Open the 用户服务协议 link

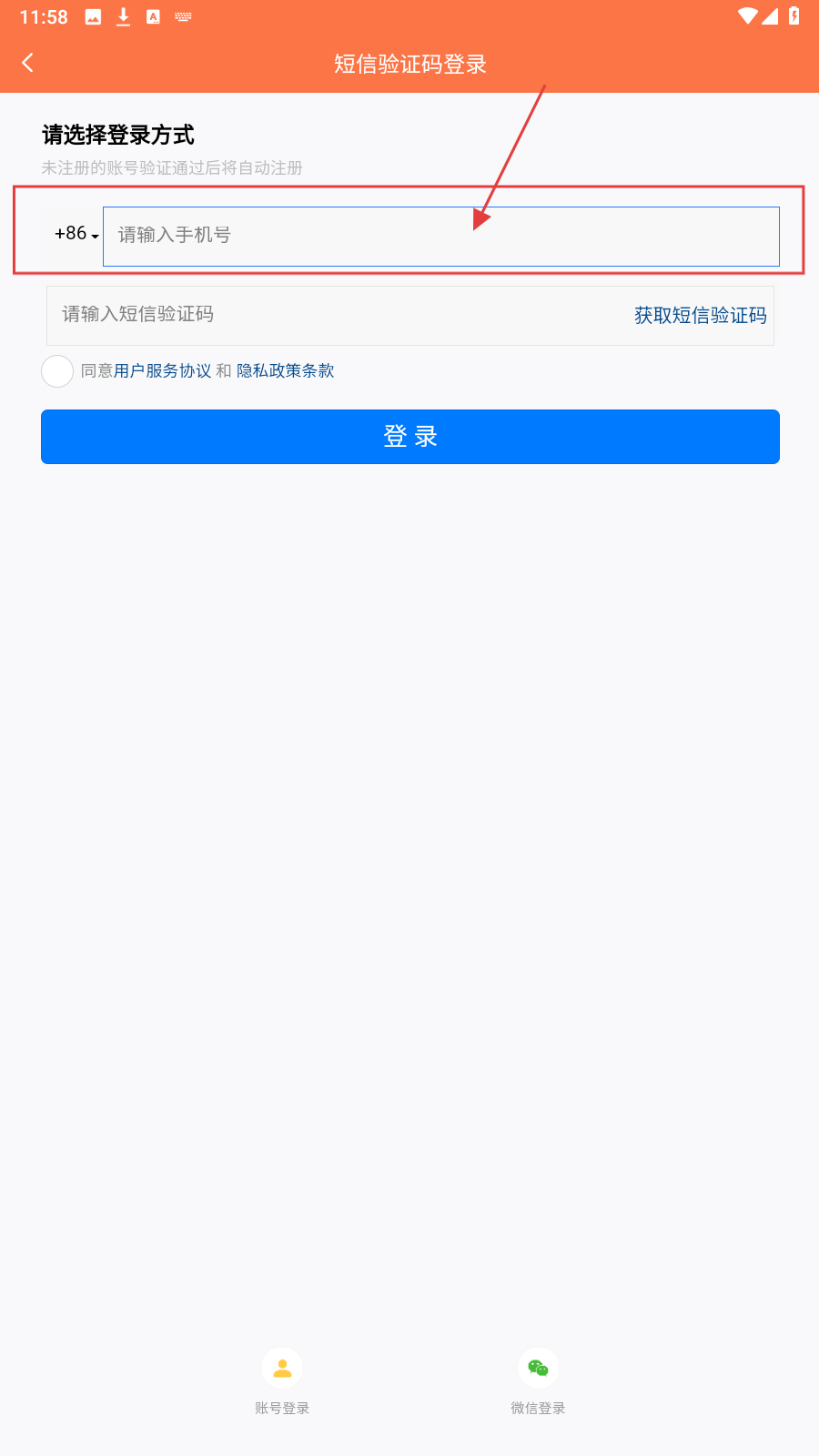pyautogui.click(x=163, y=371)
